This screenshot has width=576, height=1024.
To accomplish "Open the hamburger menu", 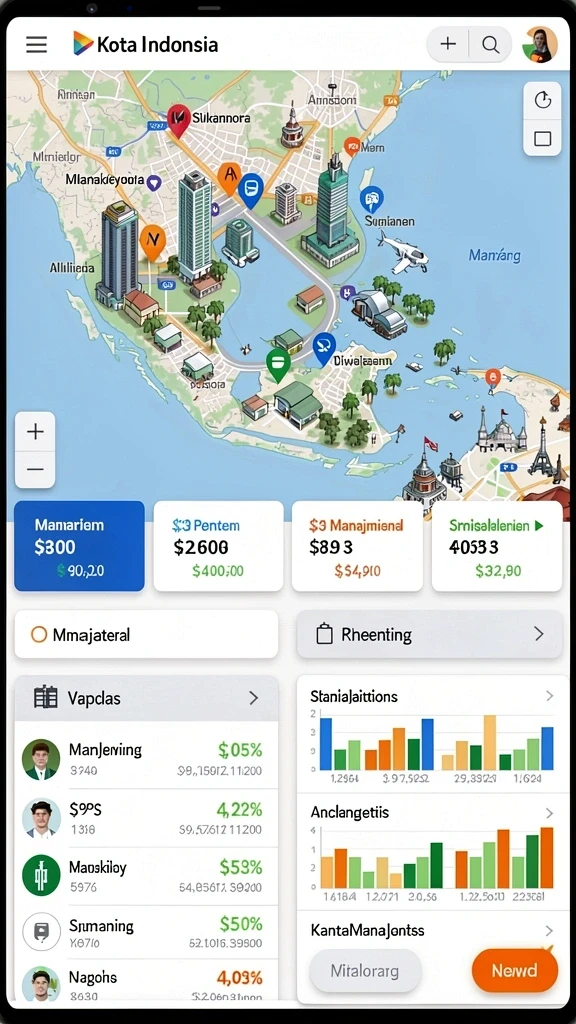I will [37, 44].
